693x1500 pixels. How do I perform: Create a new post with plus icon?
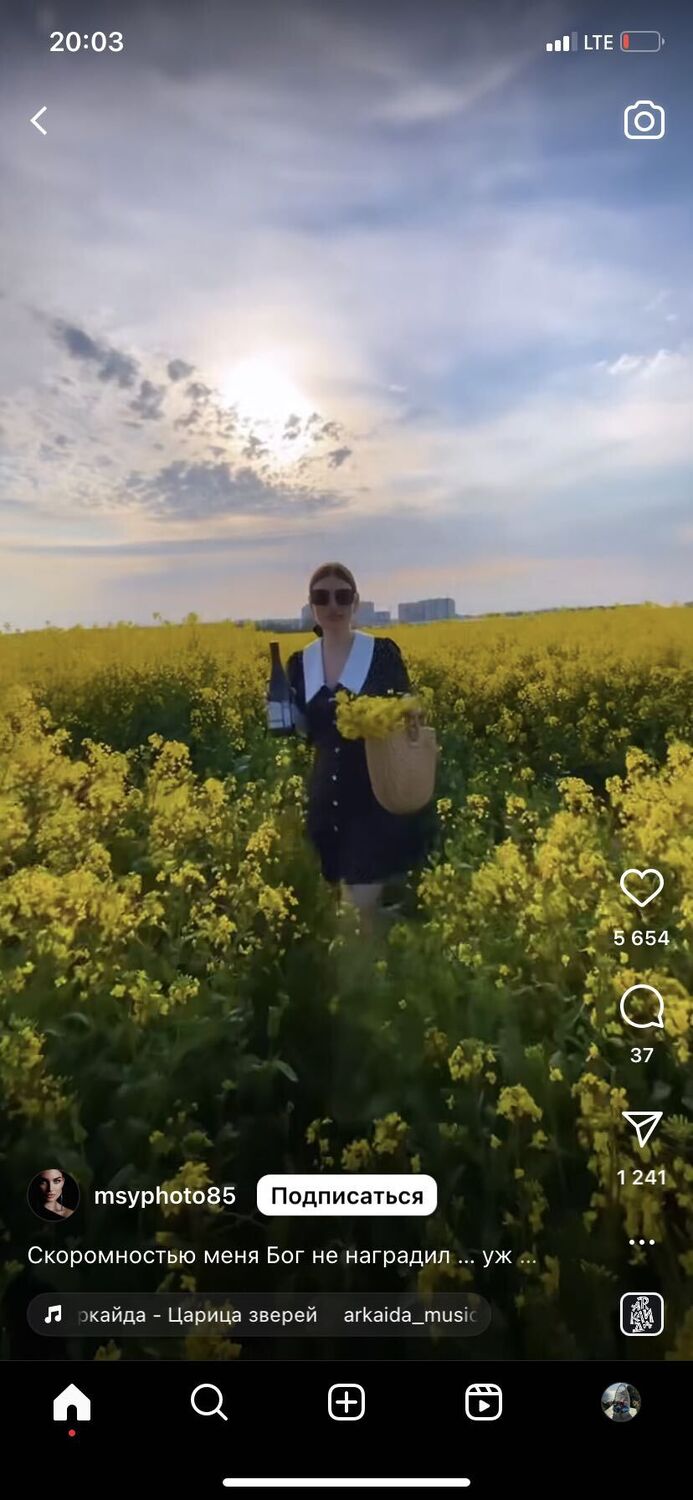pos(346,1403)
